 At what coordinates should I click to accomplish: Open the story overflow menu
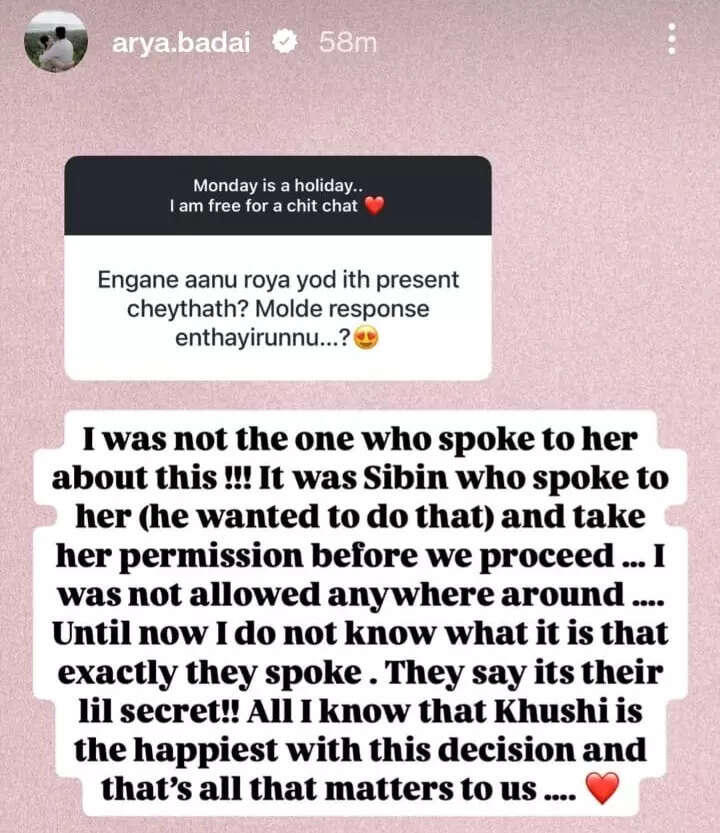pos(672,39)
